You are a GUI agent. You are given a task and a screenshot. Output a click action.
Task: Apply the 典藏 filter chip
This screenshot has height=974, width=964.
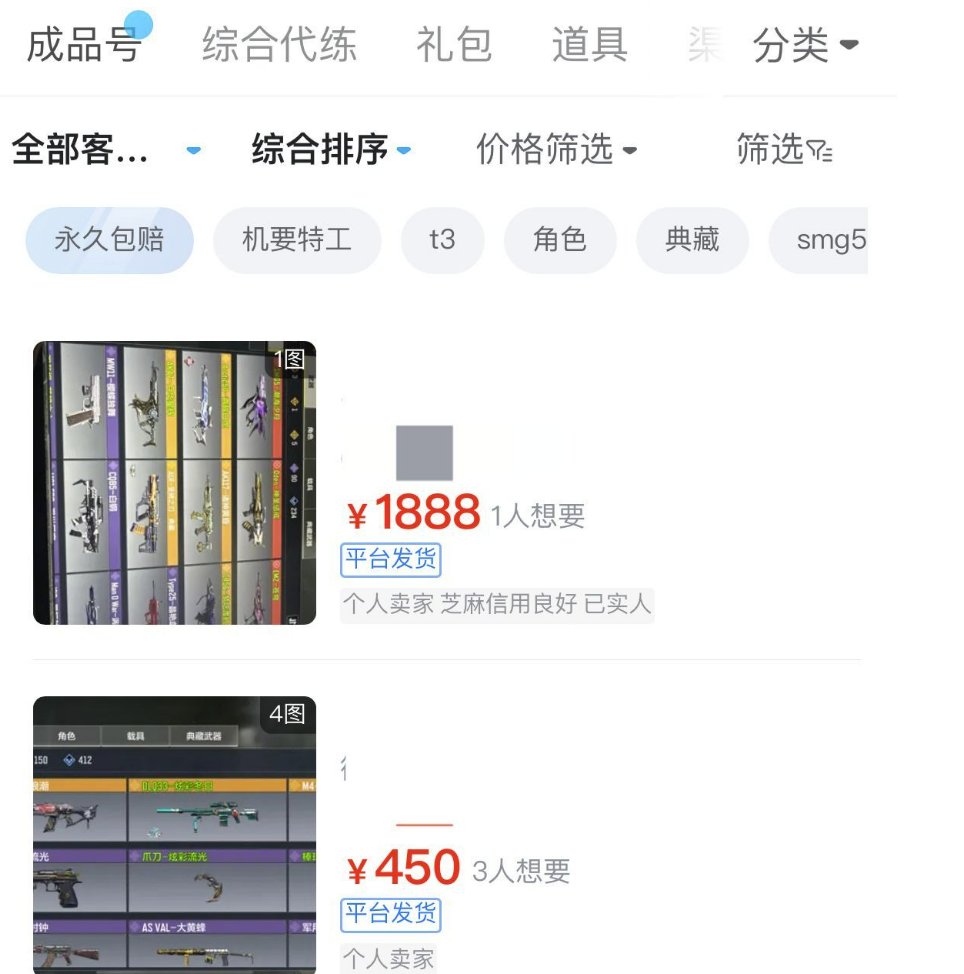(692, 240)
